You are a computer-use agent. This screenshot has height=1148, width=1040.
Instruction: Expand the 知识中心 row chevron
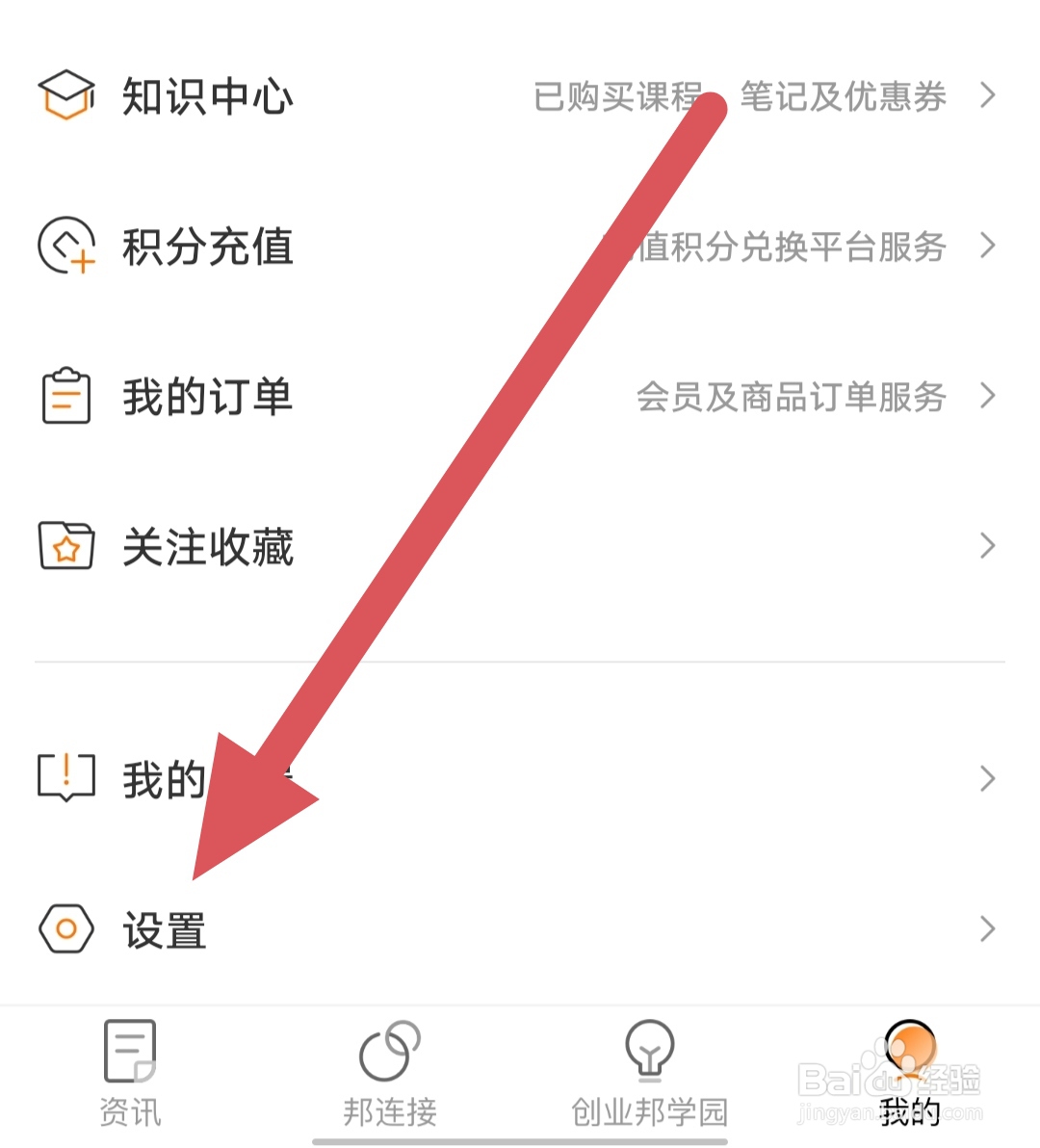click(987, 96)
